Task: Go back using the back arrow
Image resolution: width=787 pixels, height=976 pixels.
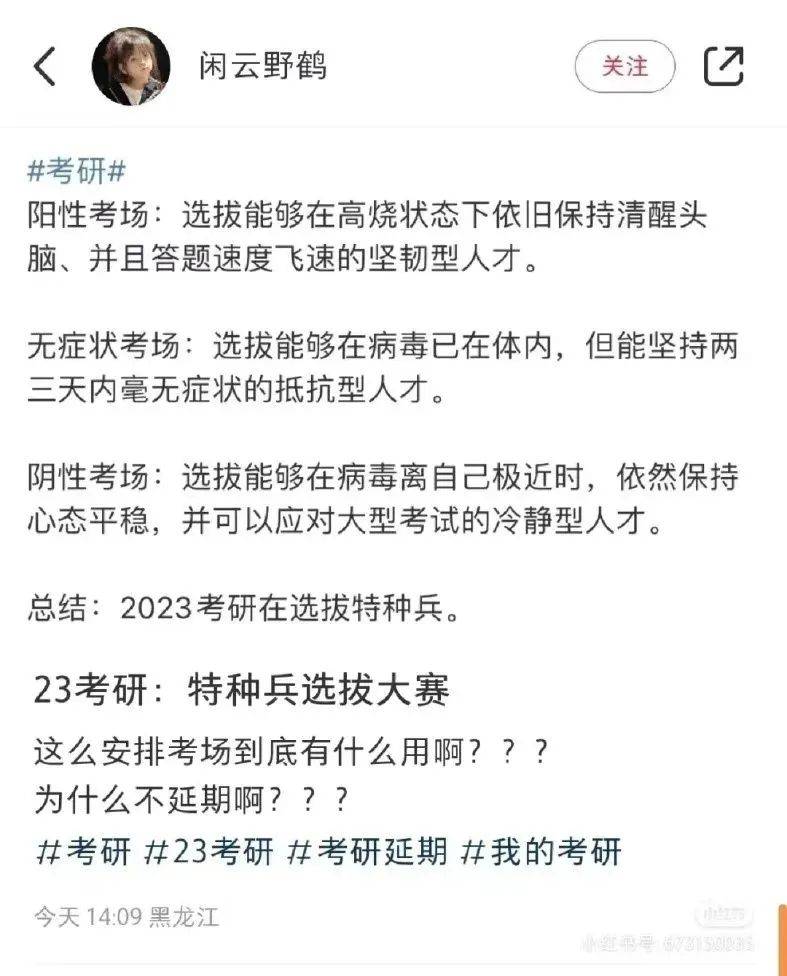Action: (45, 66)
